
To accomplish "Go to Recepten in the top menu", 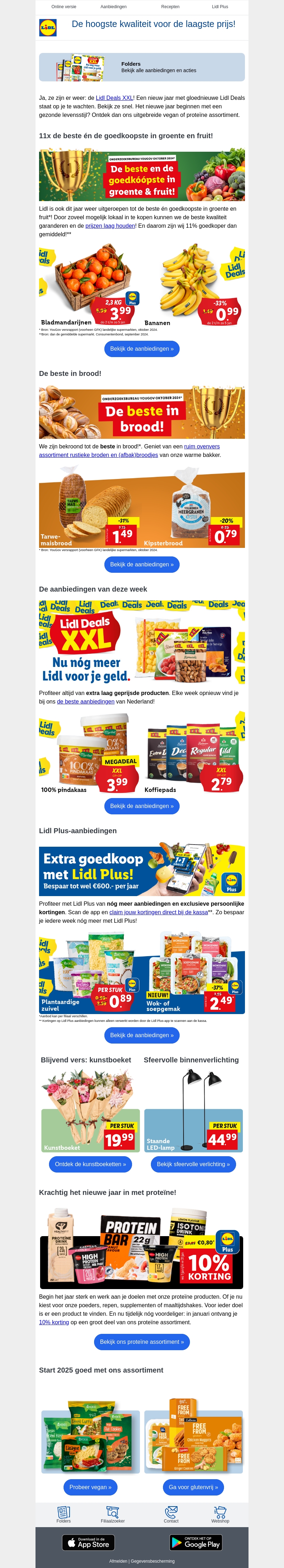I will (170, 7).
